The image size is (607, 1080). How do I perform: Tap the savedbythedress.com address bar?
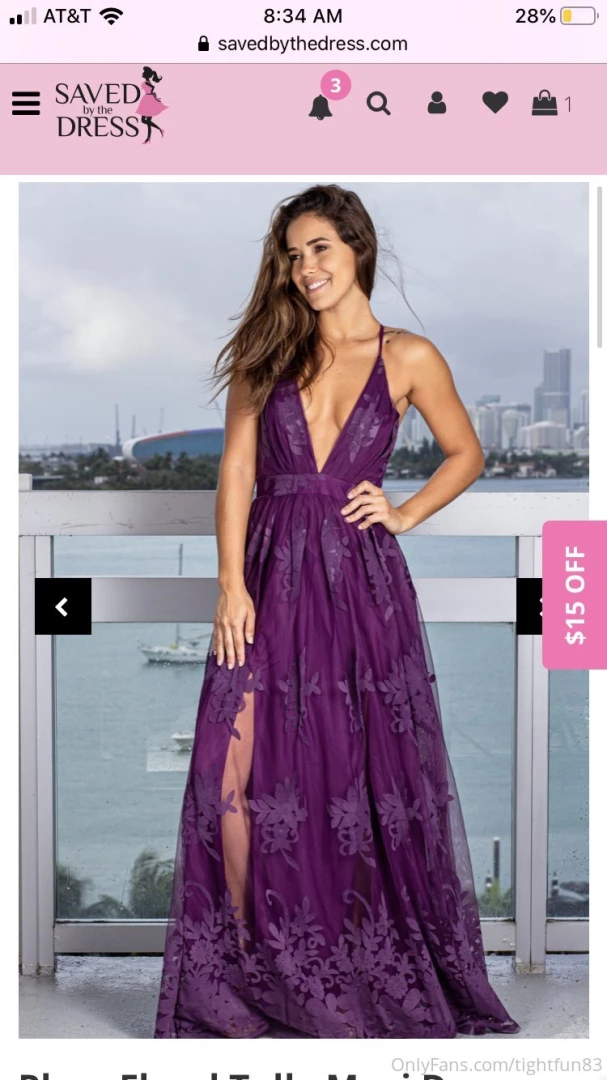point(303,44)
